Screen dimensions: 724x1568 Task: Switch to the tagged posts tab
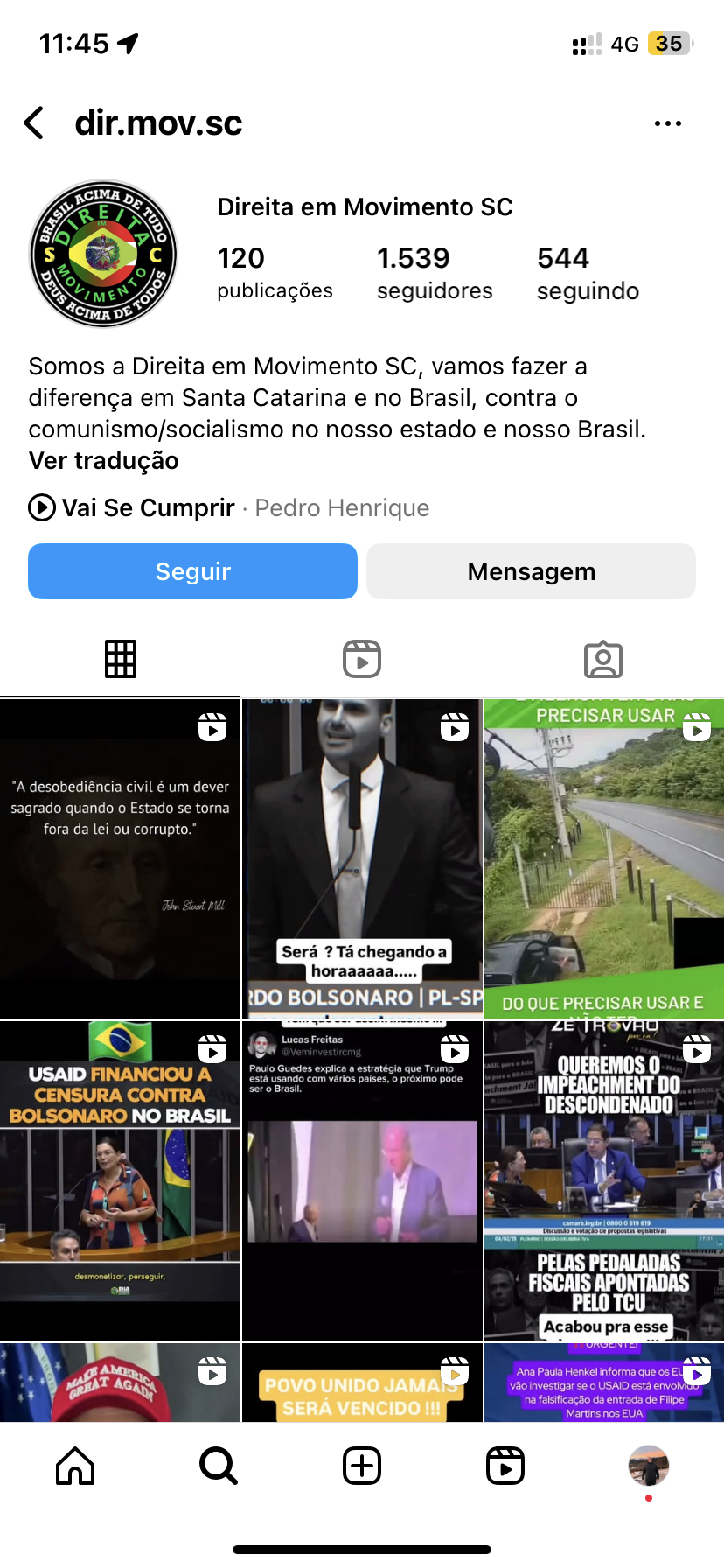coord(603,659)
